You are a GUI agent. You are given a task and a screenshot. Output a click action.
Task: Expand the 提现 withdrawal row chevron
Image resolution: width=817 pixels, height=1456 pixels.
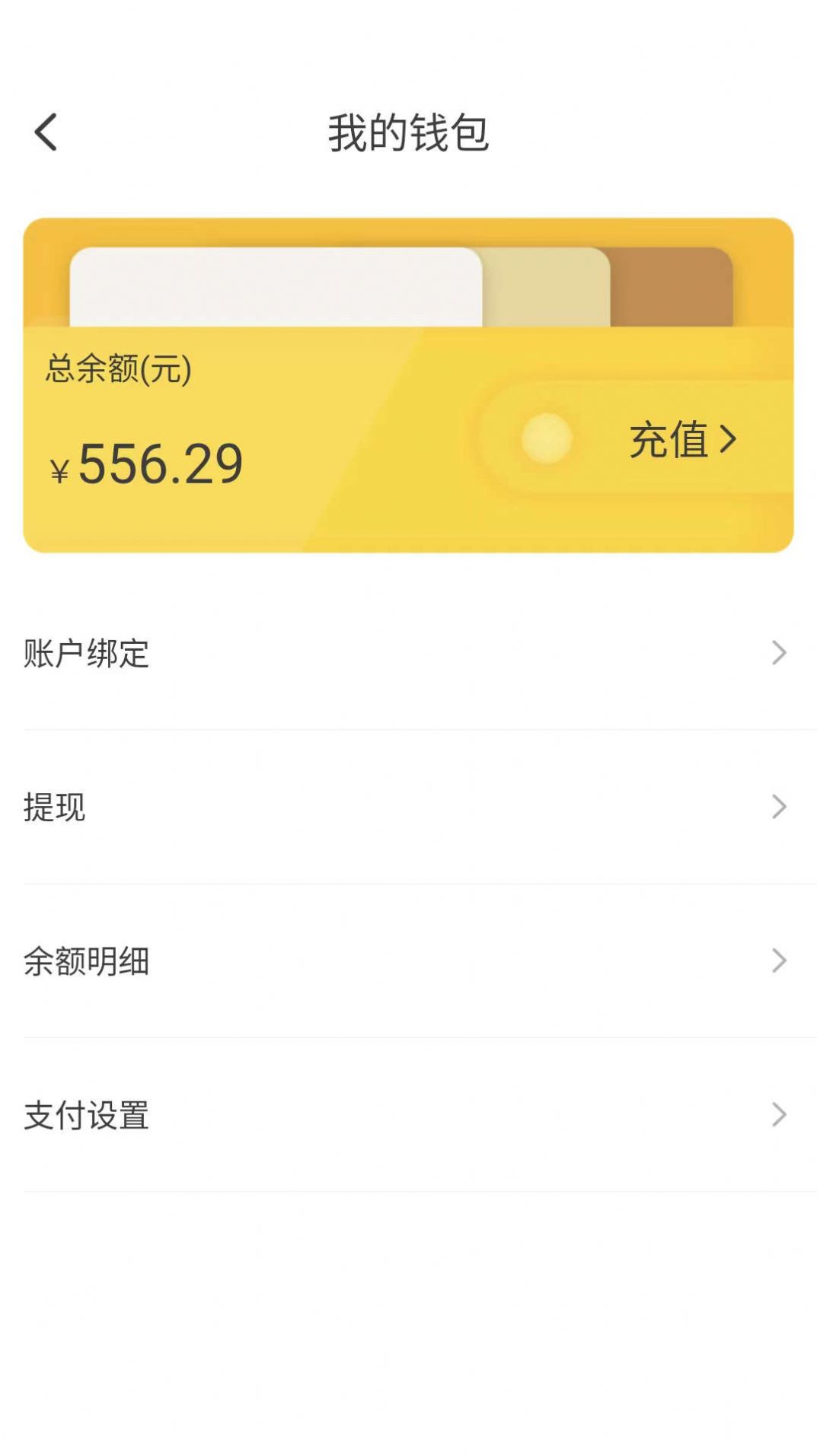point(778,805)
